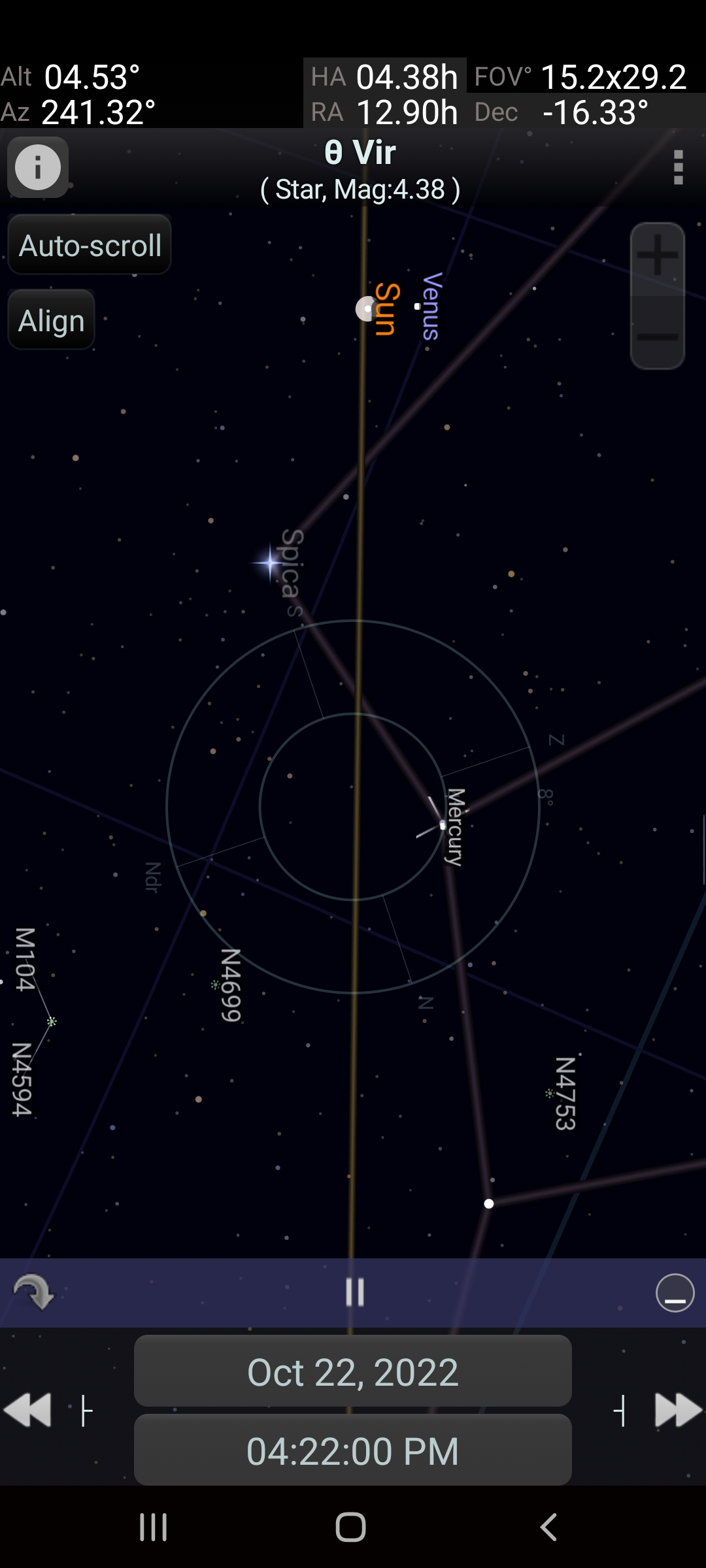Go to the home screen

coord(351,1527)
